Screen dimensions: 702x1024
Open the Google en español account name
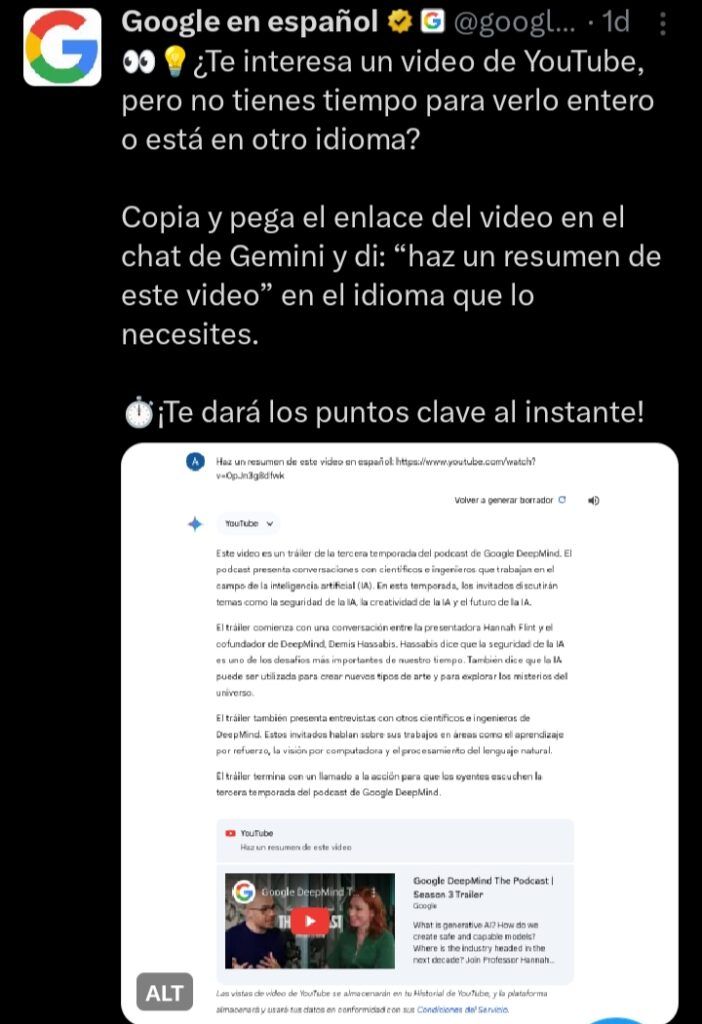pyautogui.click(x=249, y=21)
